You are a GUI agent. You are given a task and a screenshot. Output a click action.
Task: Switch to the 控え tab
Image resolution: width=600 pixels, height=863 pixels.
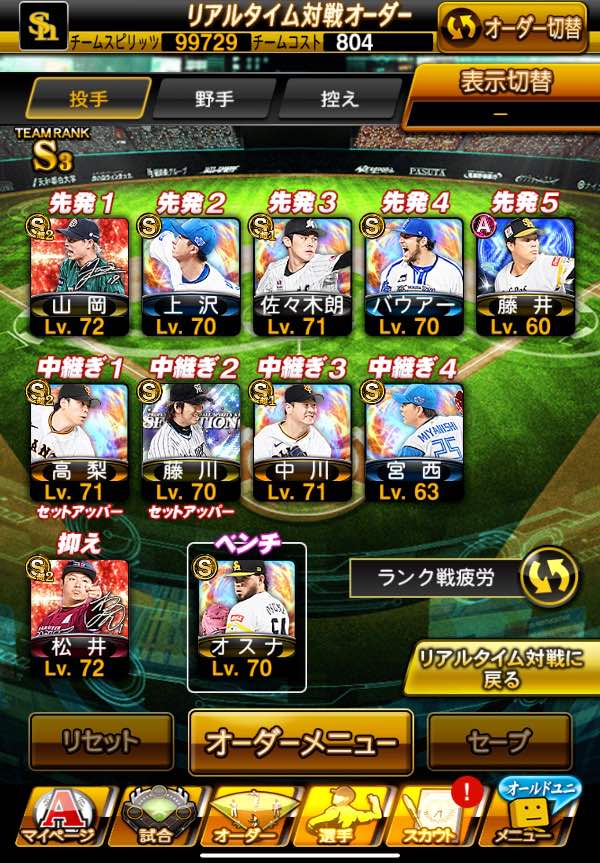click(340, 98)
